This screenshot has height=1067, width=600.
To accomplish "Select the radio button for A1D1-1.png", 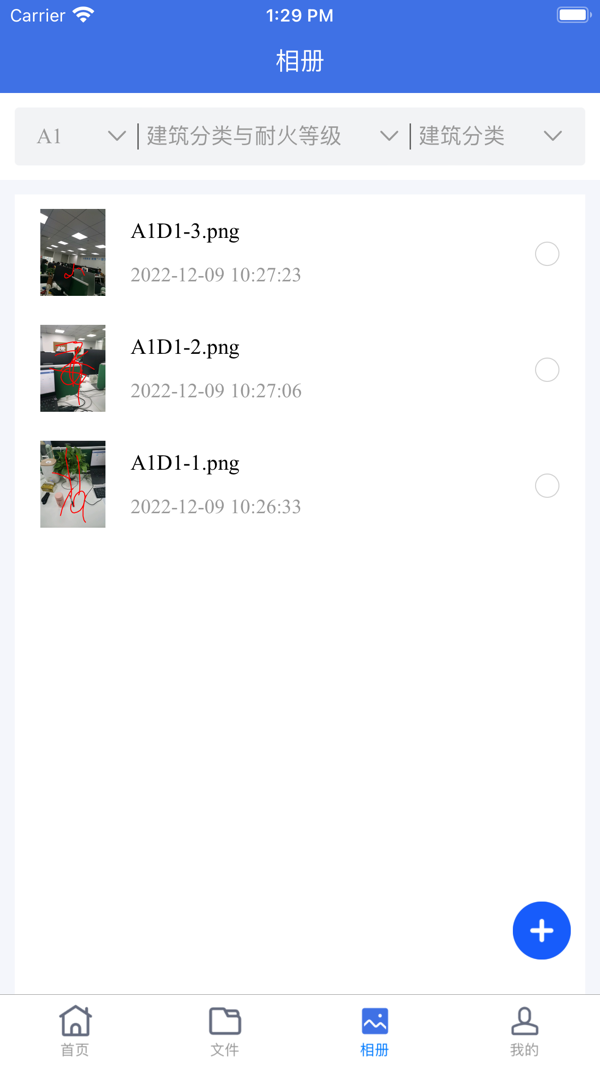I will click(547, 486).
